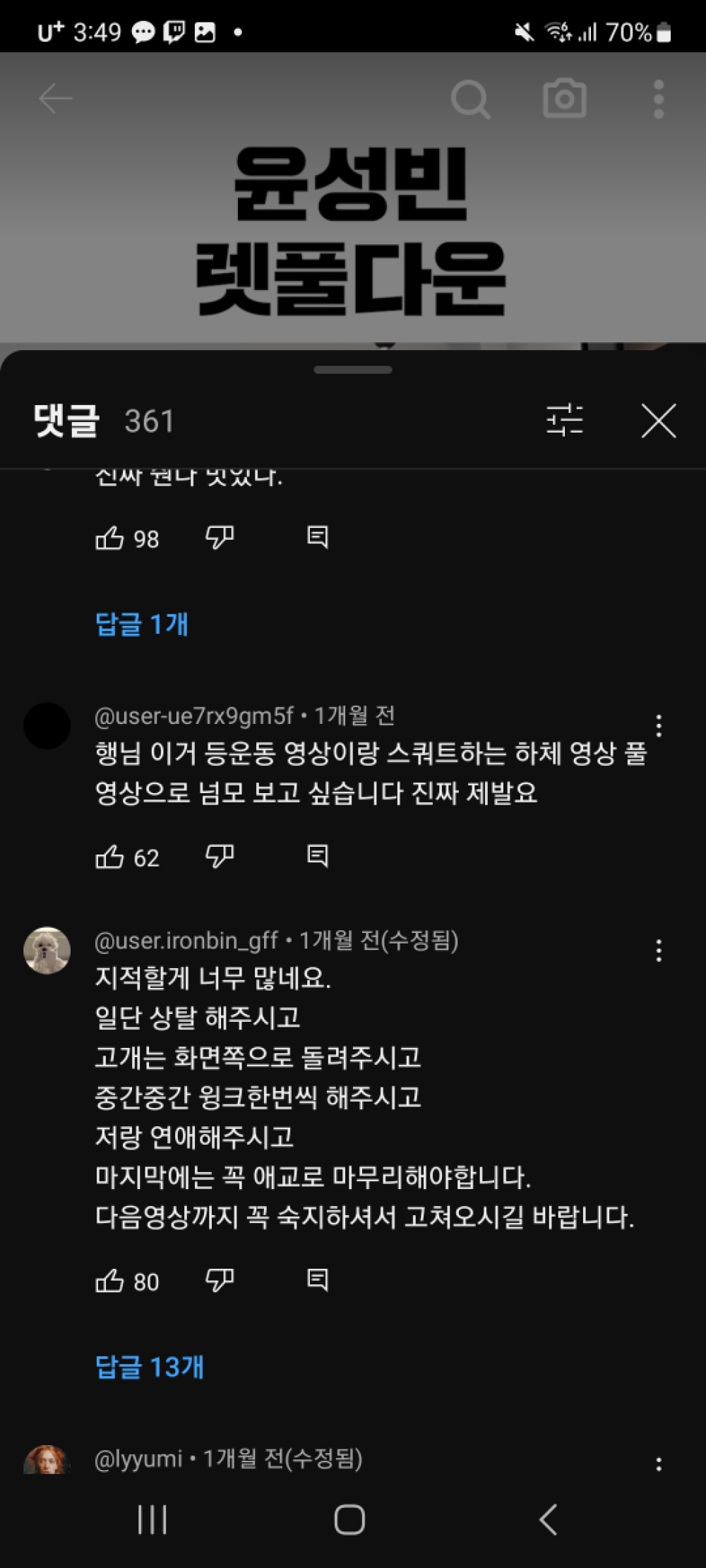Open search with the magnifier icon

coord(470,99)
